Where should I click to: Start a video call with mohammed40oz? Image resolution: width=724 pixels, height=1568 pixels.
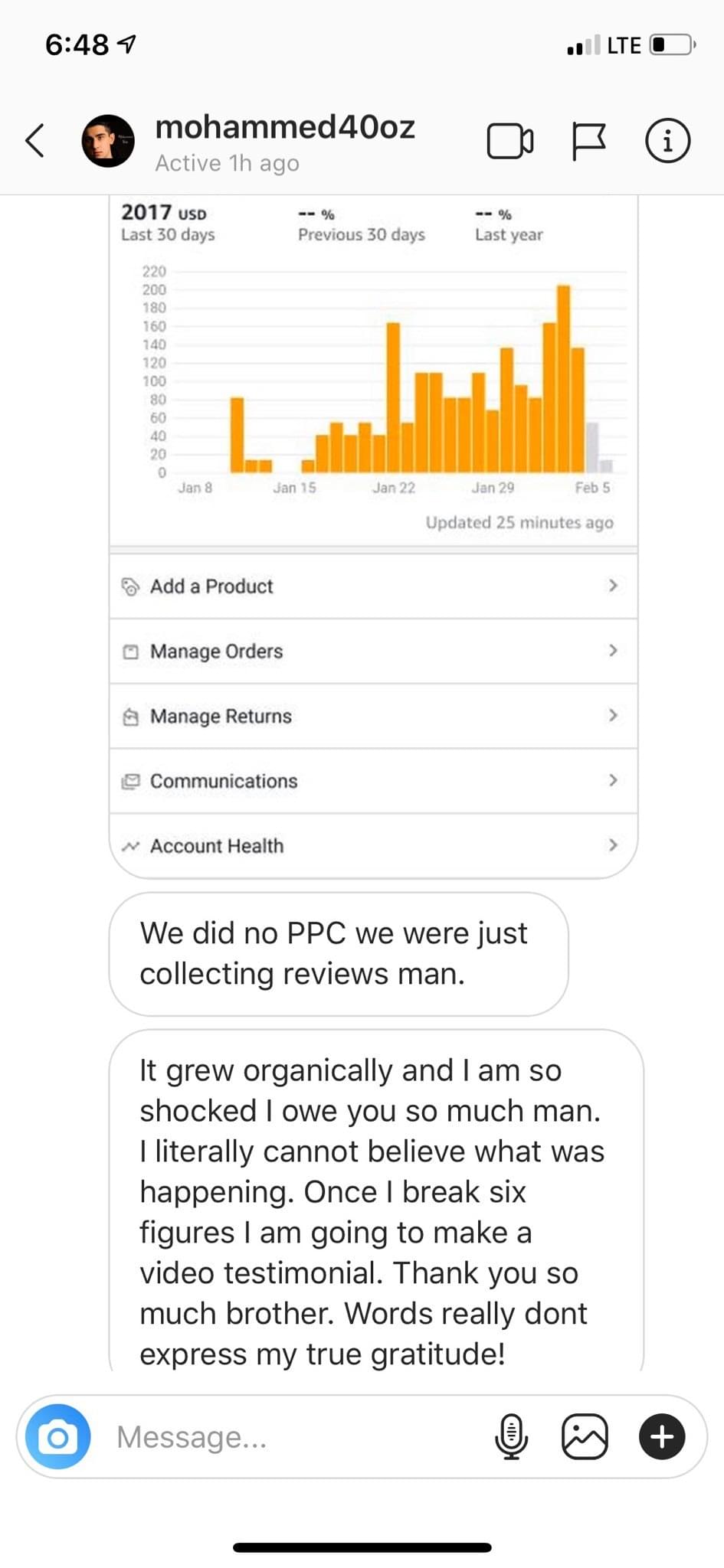(x=509, y=142)
